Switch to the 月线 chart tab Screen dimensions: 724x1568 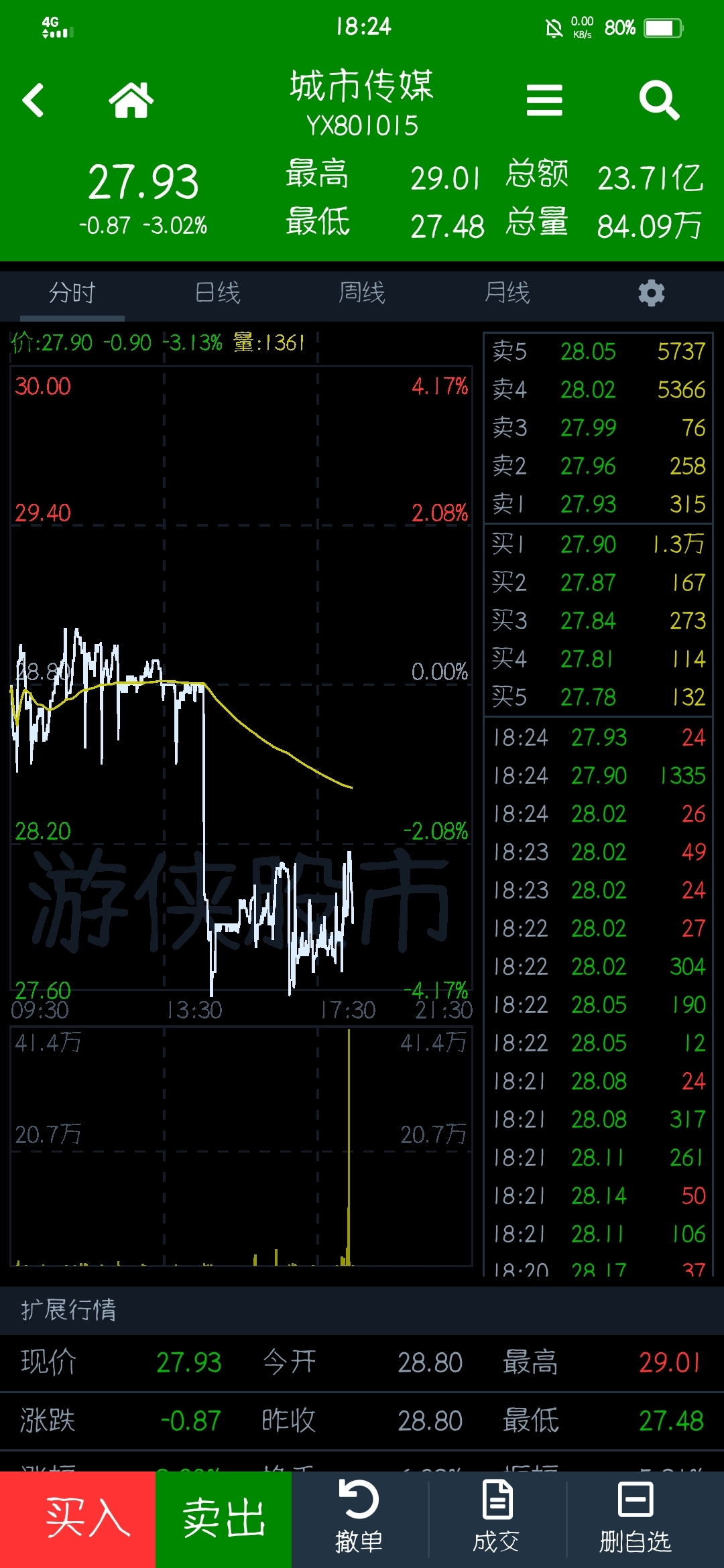(507, 293)
